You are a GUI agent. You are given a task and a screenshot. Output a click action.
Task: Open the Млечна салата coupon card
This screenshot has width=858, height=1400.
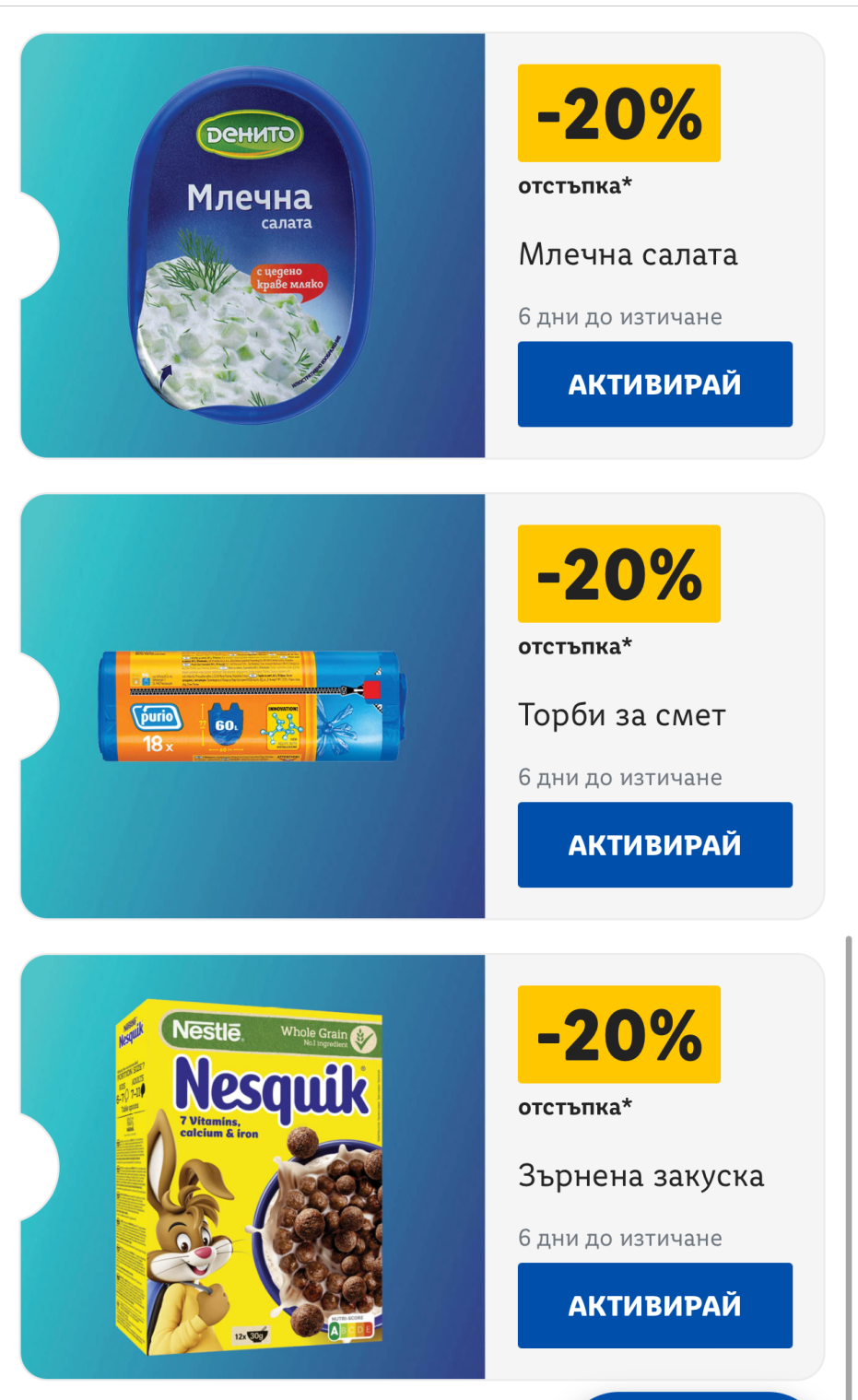coord(253,246)
